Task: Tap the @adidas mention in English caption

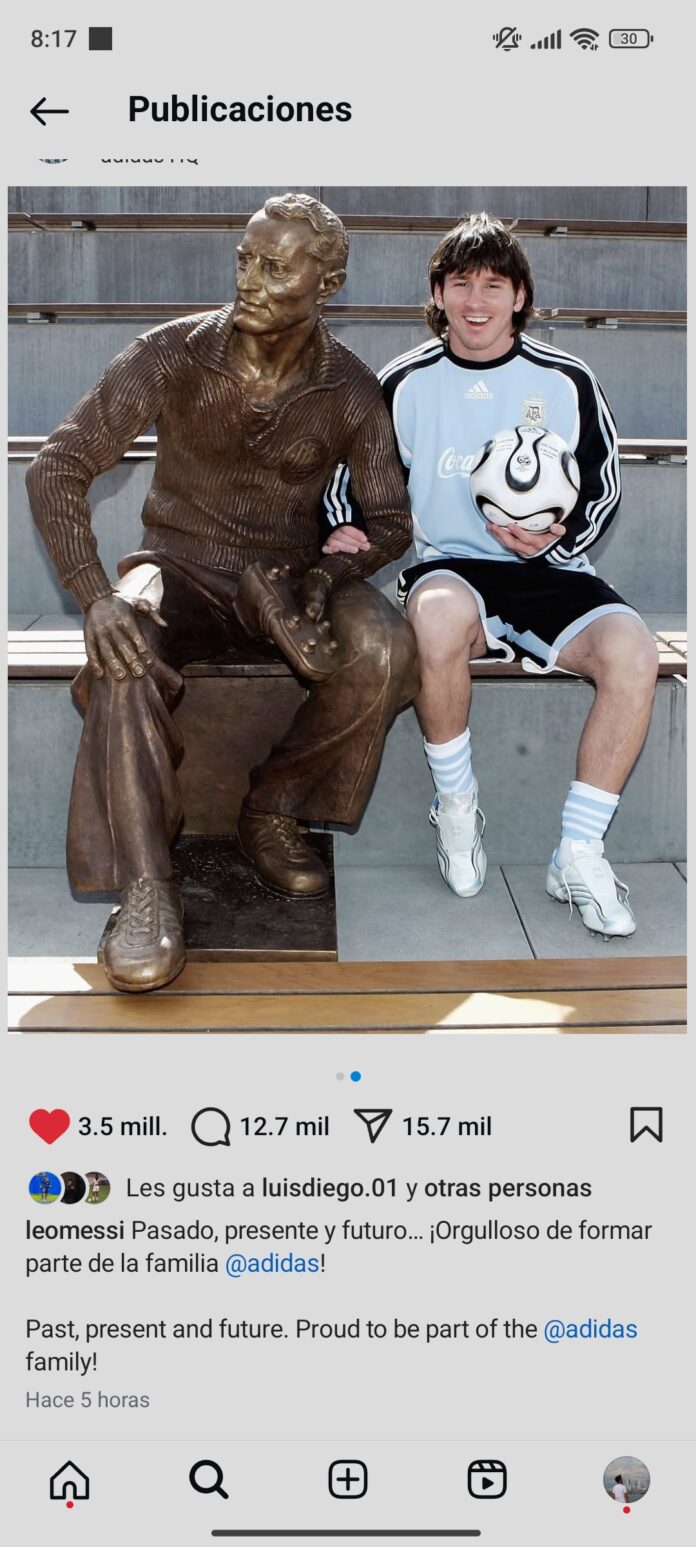Action: (x=590, y=1329)
